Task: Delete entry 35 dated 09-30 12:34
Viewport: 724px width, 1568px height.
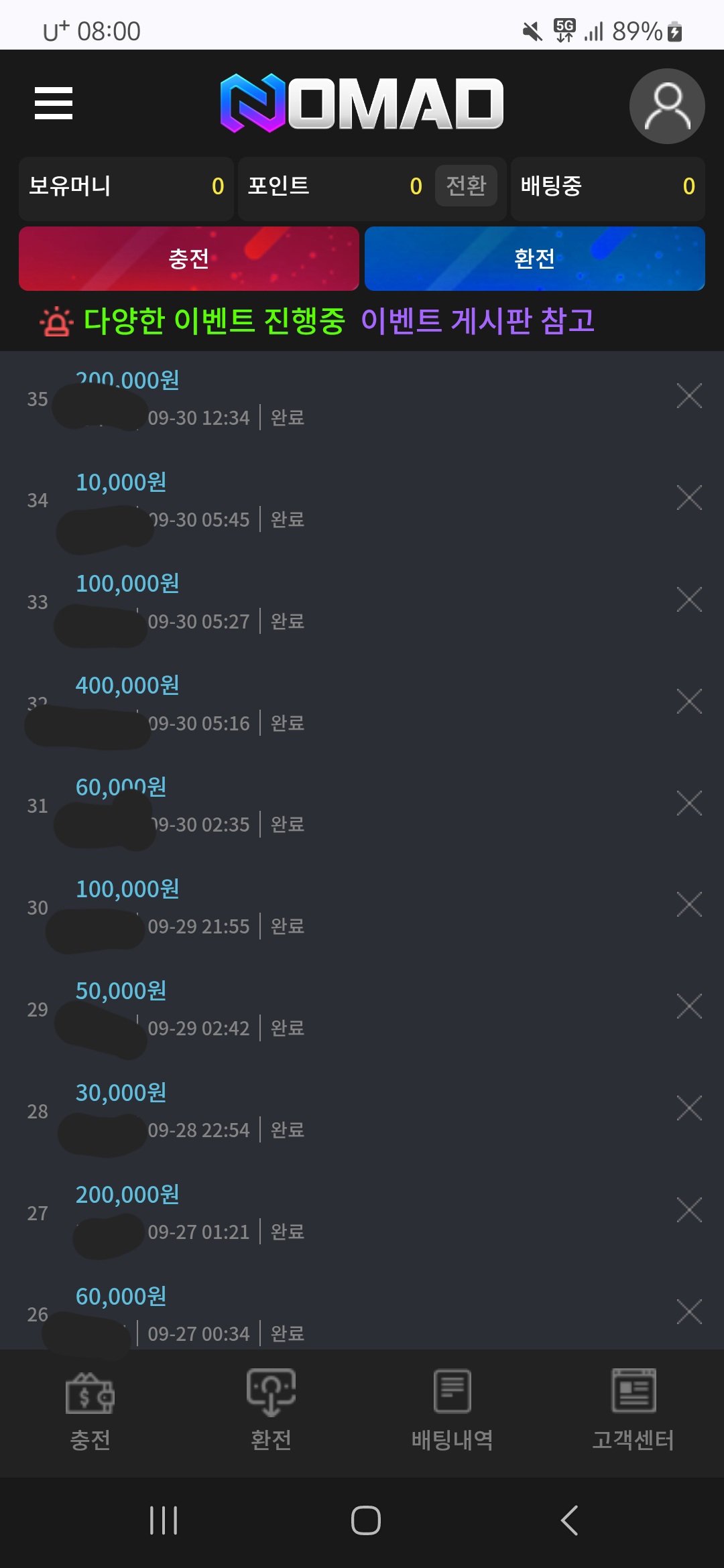Action: 689,396
